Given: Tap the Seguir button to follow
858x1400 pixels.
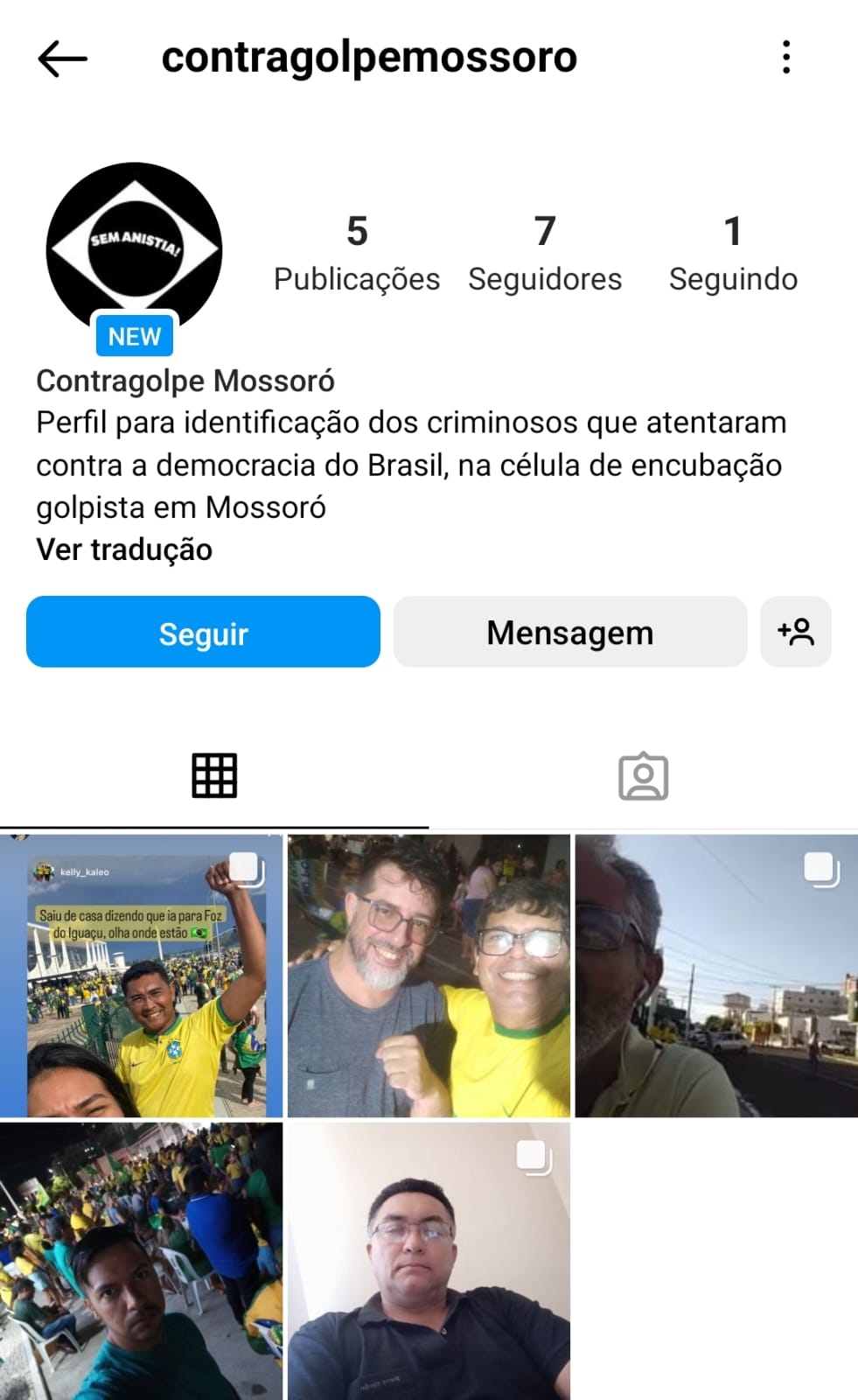Looking at the screenshot, I should [x=203, y=632].
